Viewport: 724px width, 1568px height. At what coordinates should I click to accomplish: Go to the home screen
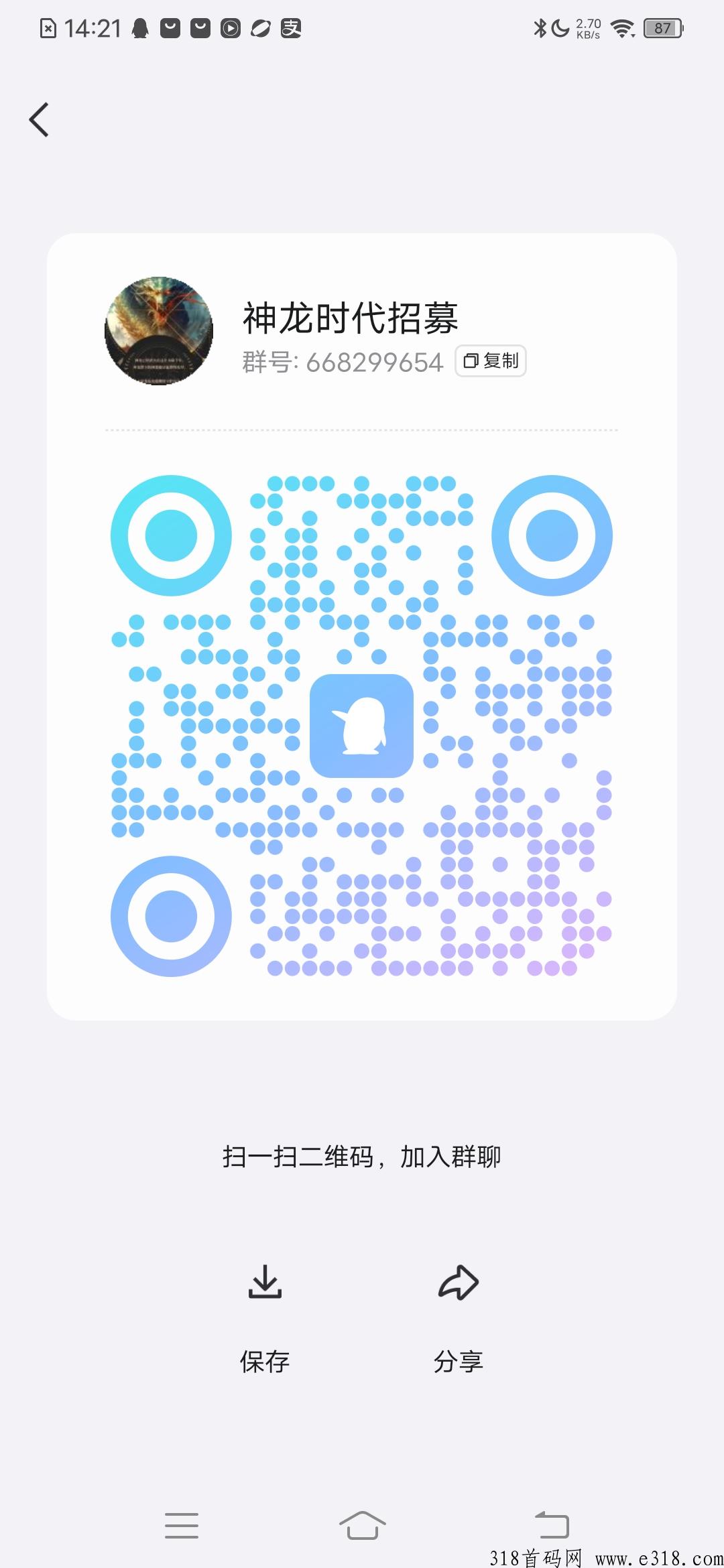point(362,1525)
